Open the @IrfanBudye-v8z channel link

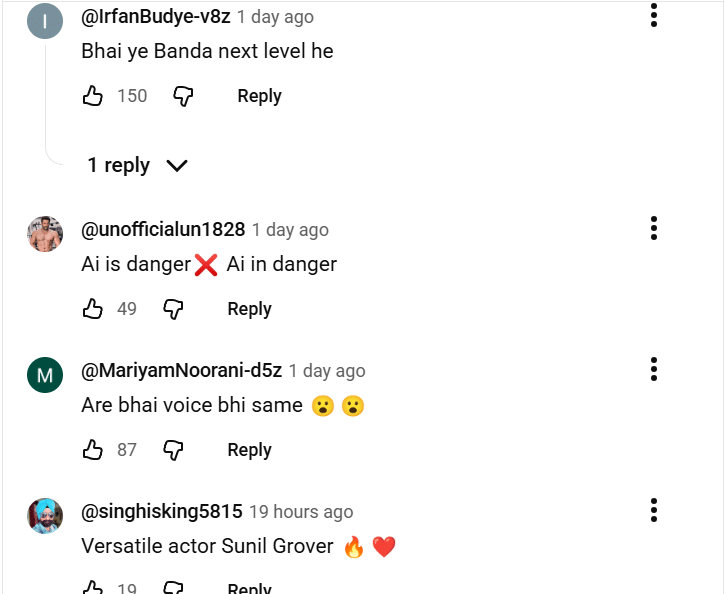pos(156,17)
